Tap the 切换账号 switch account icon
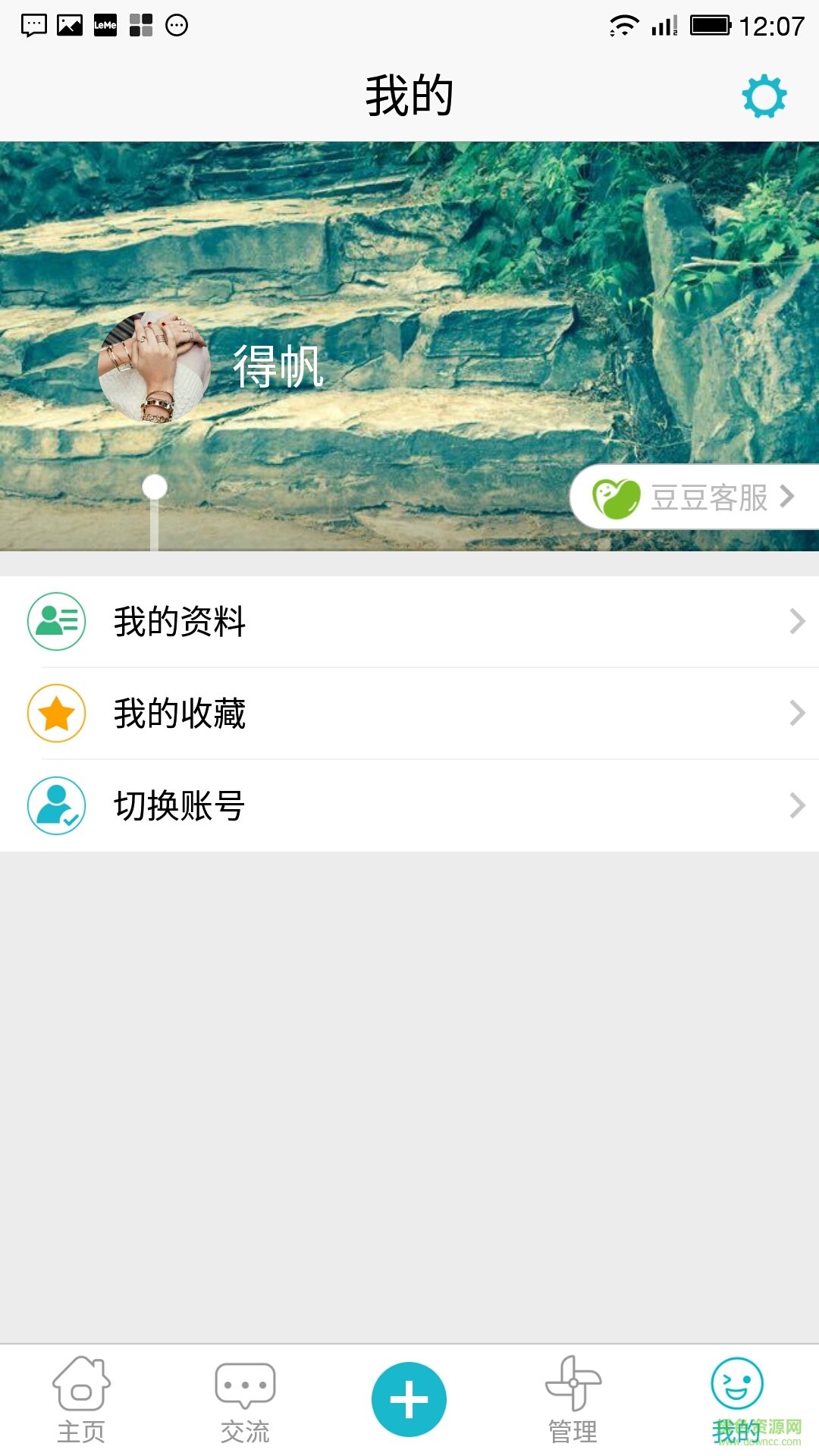This screenshot has height=1456, width=819. click(55, 805)
